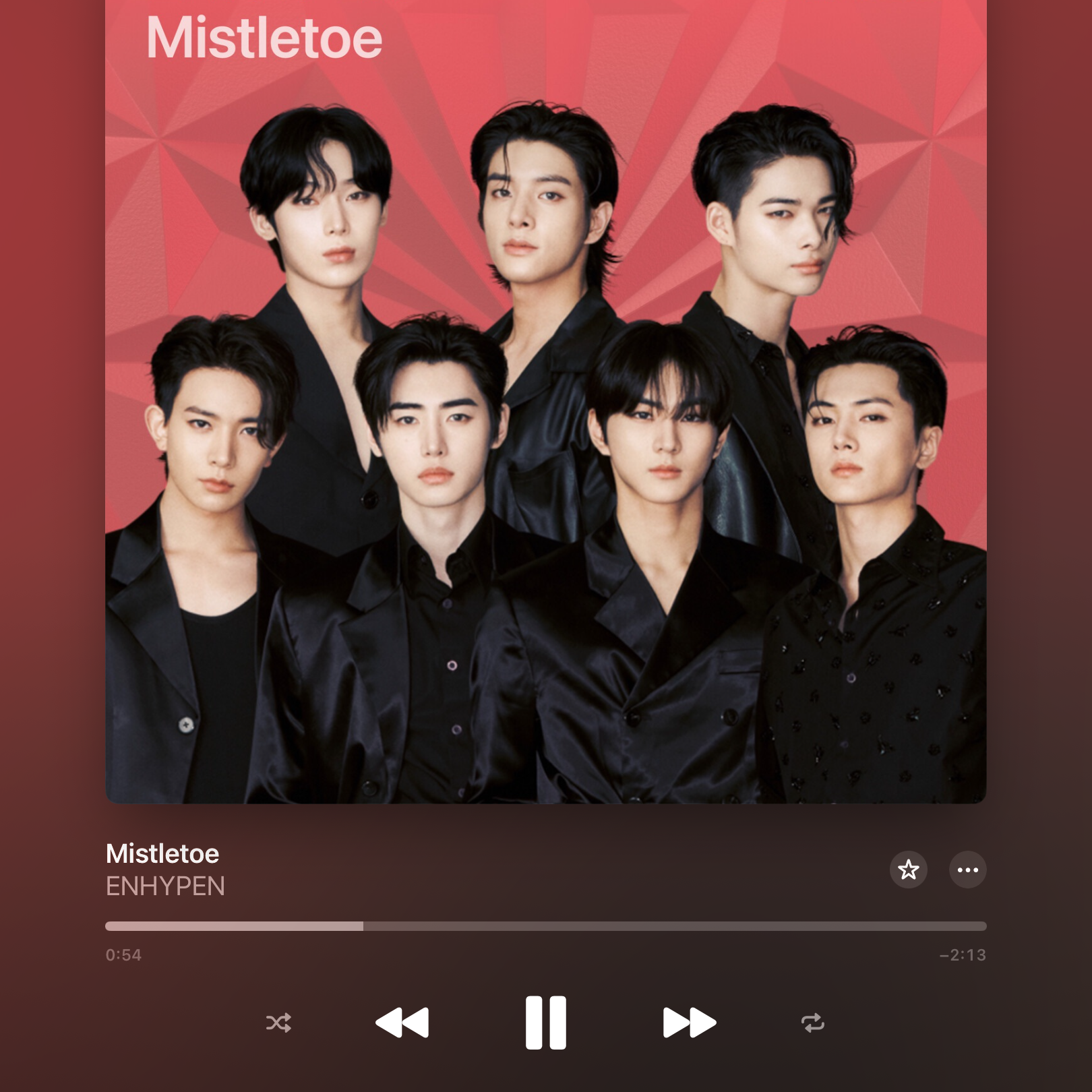Open the ENHYPEN artist link
Screen dimensions: 1092x1092
(x=165, y=886)
